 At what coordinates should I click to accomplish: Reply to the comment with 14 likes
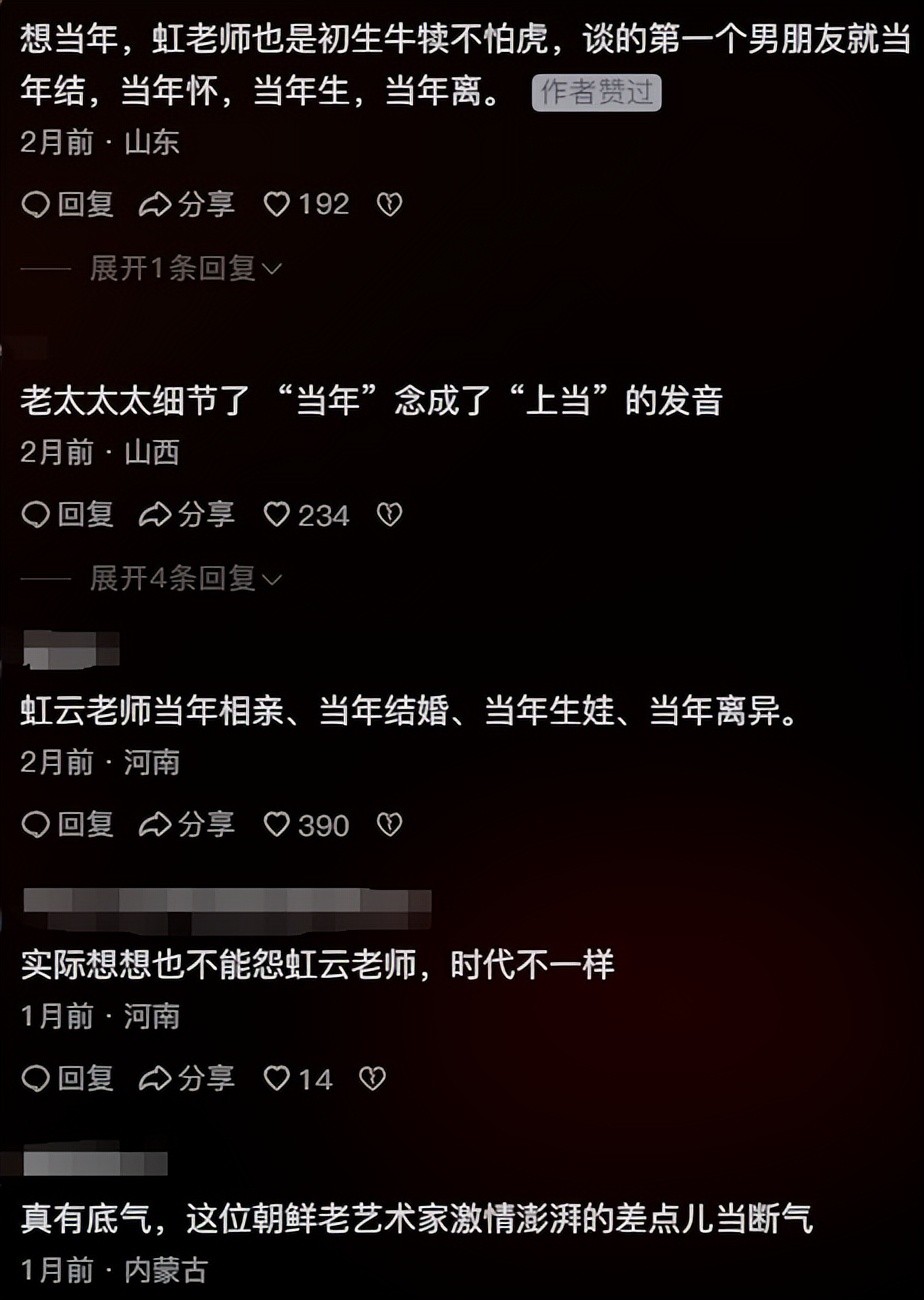pyautogui.click(x=67, y=1079)
